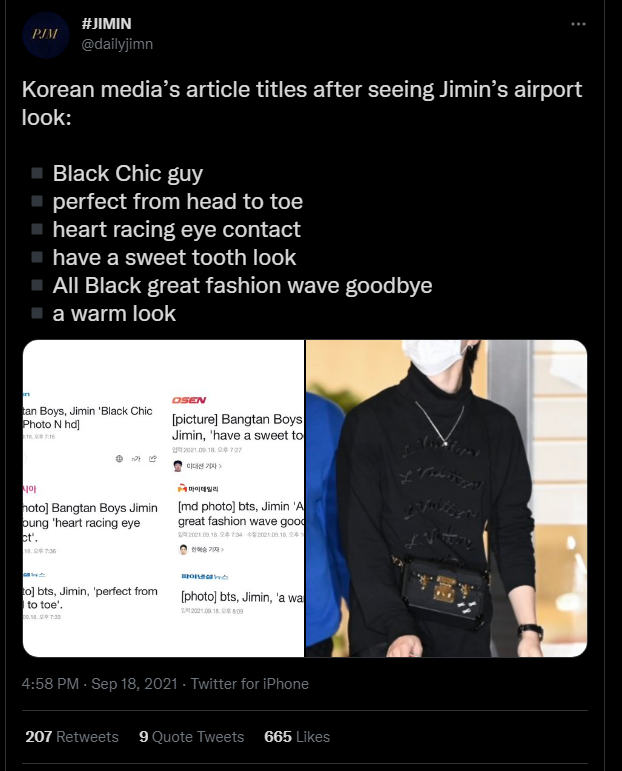Open the Twitter for iPhone source link
Viewport: 622px width, 771px height.
click(x=250, y=684)
